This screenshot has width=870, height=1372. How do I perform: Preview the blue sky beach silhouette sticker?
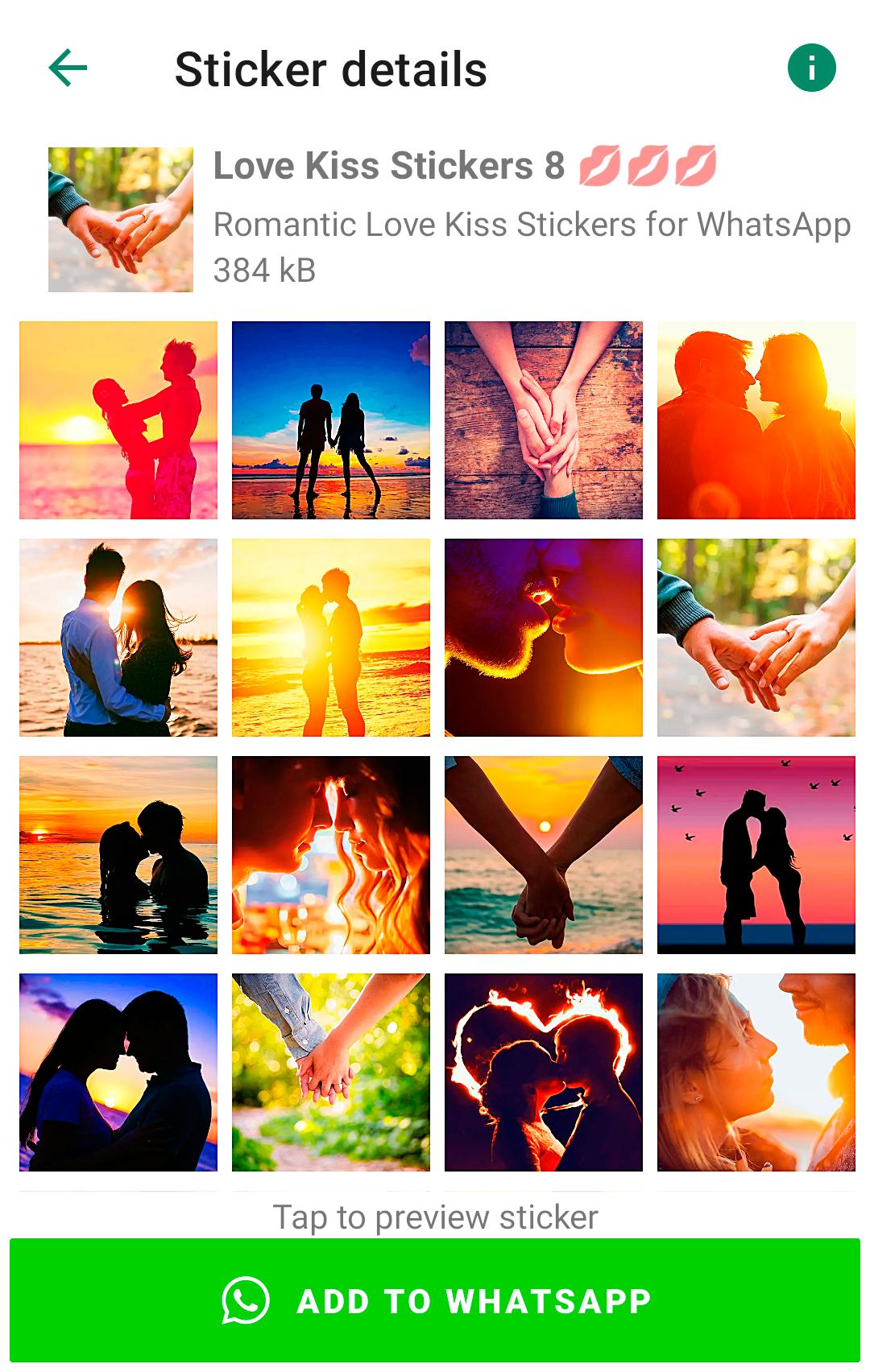click(331, 420)
